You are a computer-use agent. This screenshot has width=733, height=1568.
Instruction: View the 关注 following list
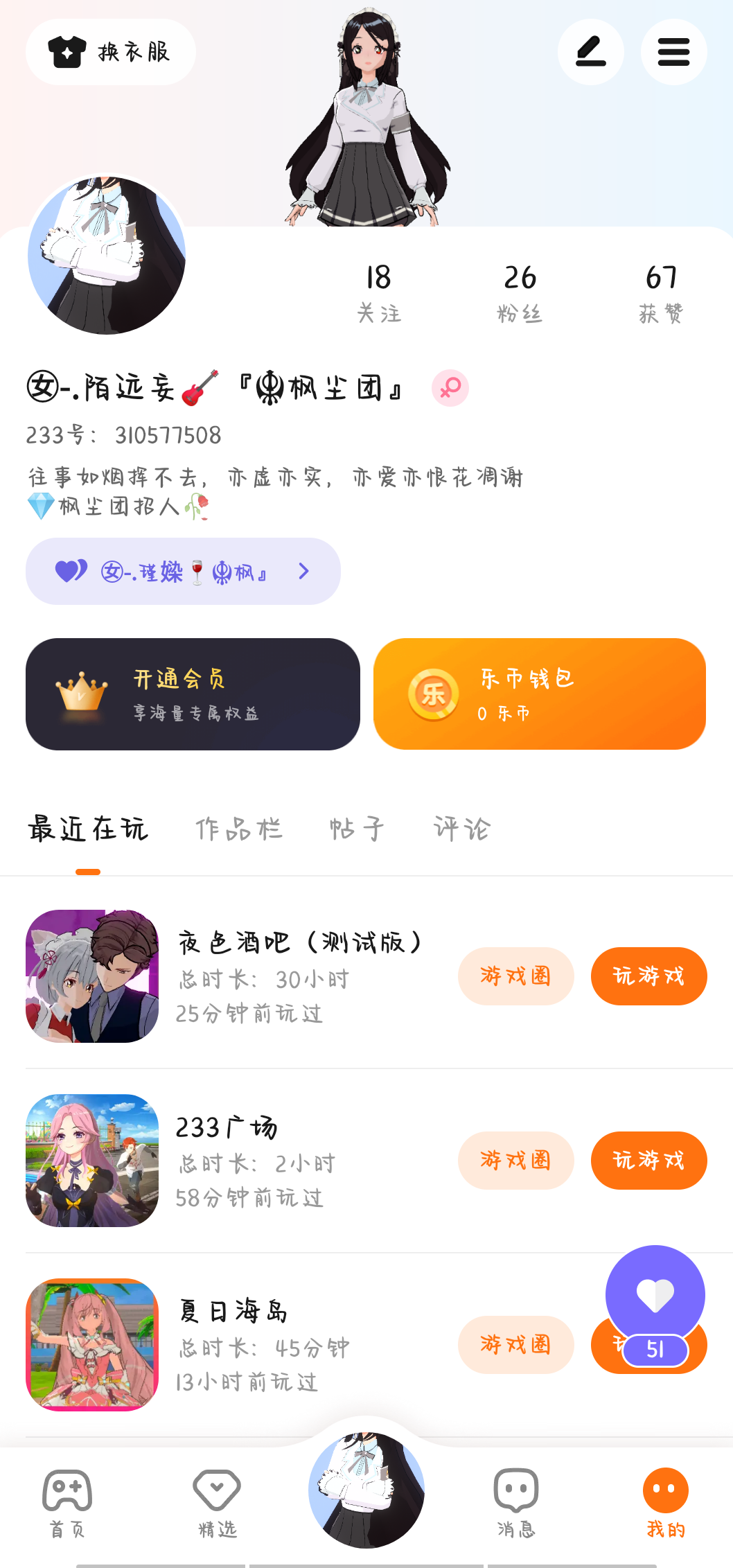tap(379, 292)
